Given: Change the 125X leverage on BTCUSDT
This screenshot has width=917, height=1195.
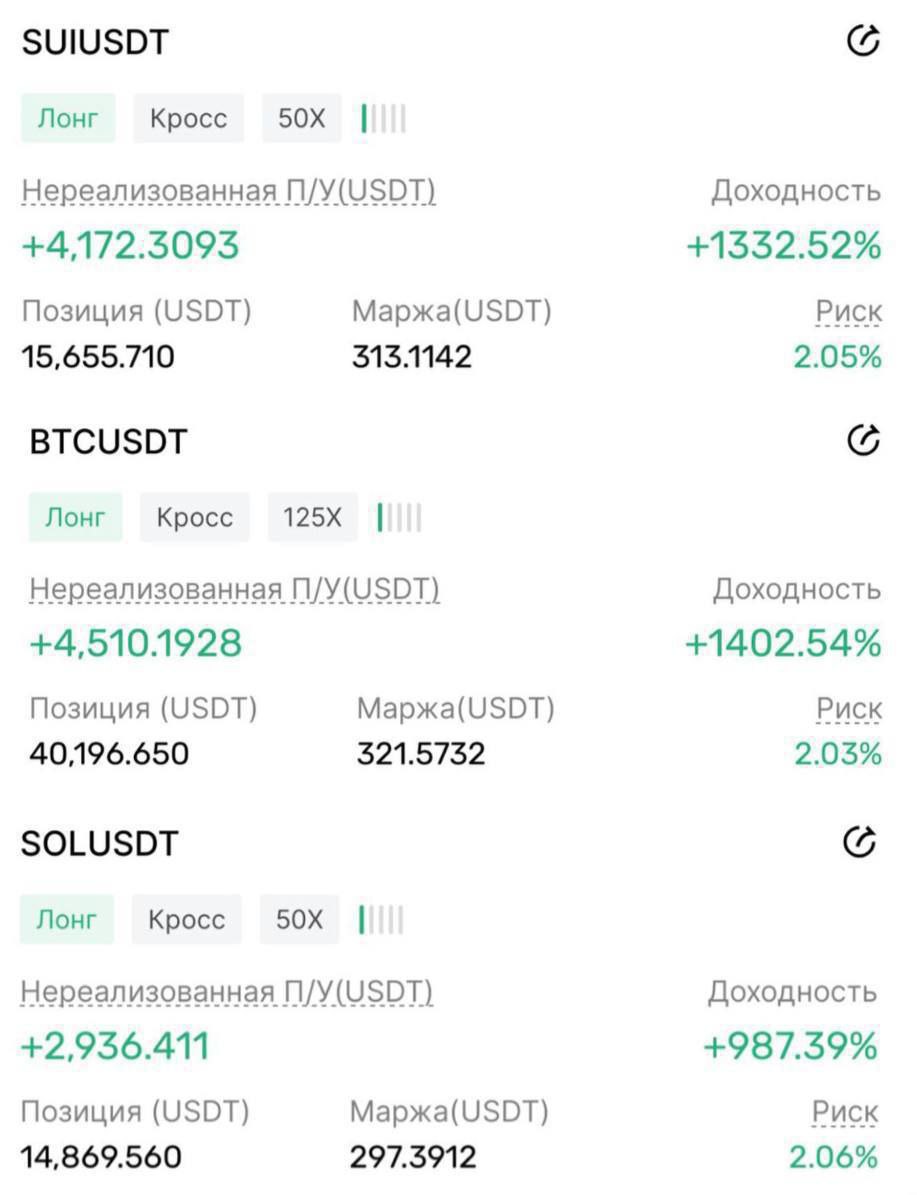Looking at the screenshot, I should click(312, 518).
